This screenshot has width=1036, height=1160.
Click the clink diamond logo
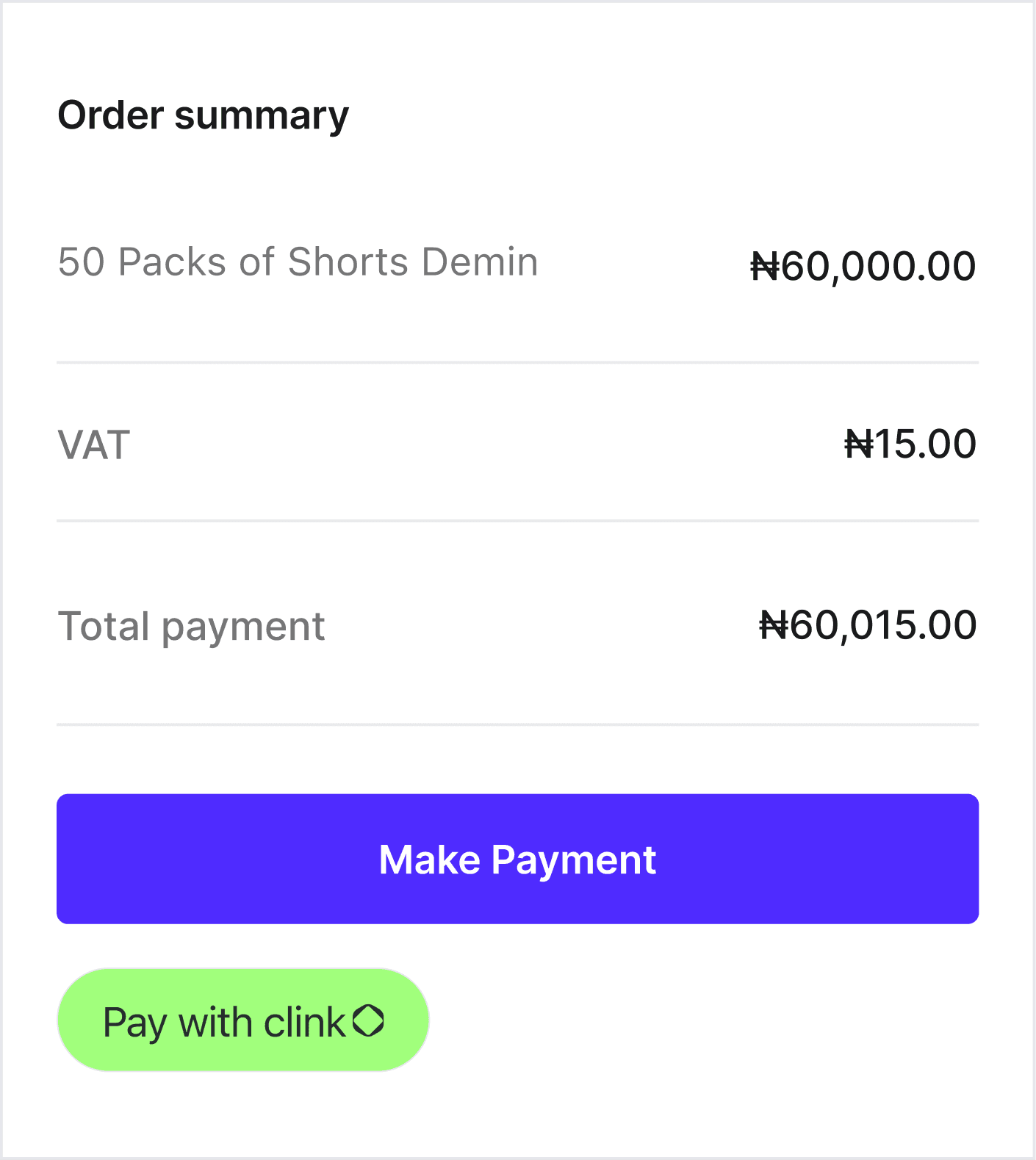point(368,1019)
